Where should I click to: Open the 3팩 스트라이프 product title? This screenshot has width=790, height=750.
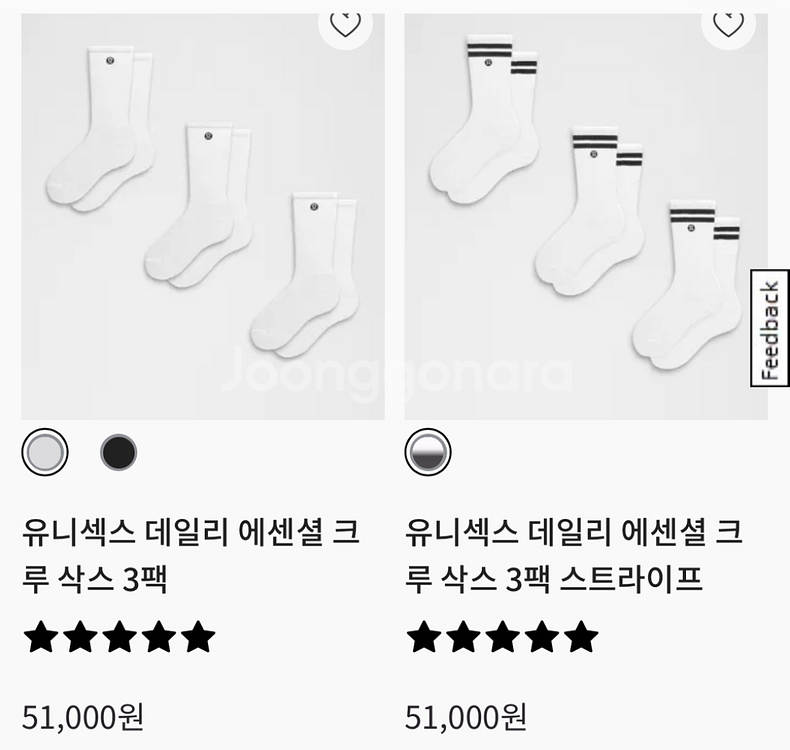click(x=573, y=555)
